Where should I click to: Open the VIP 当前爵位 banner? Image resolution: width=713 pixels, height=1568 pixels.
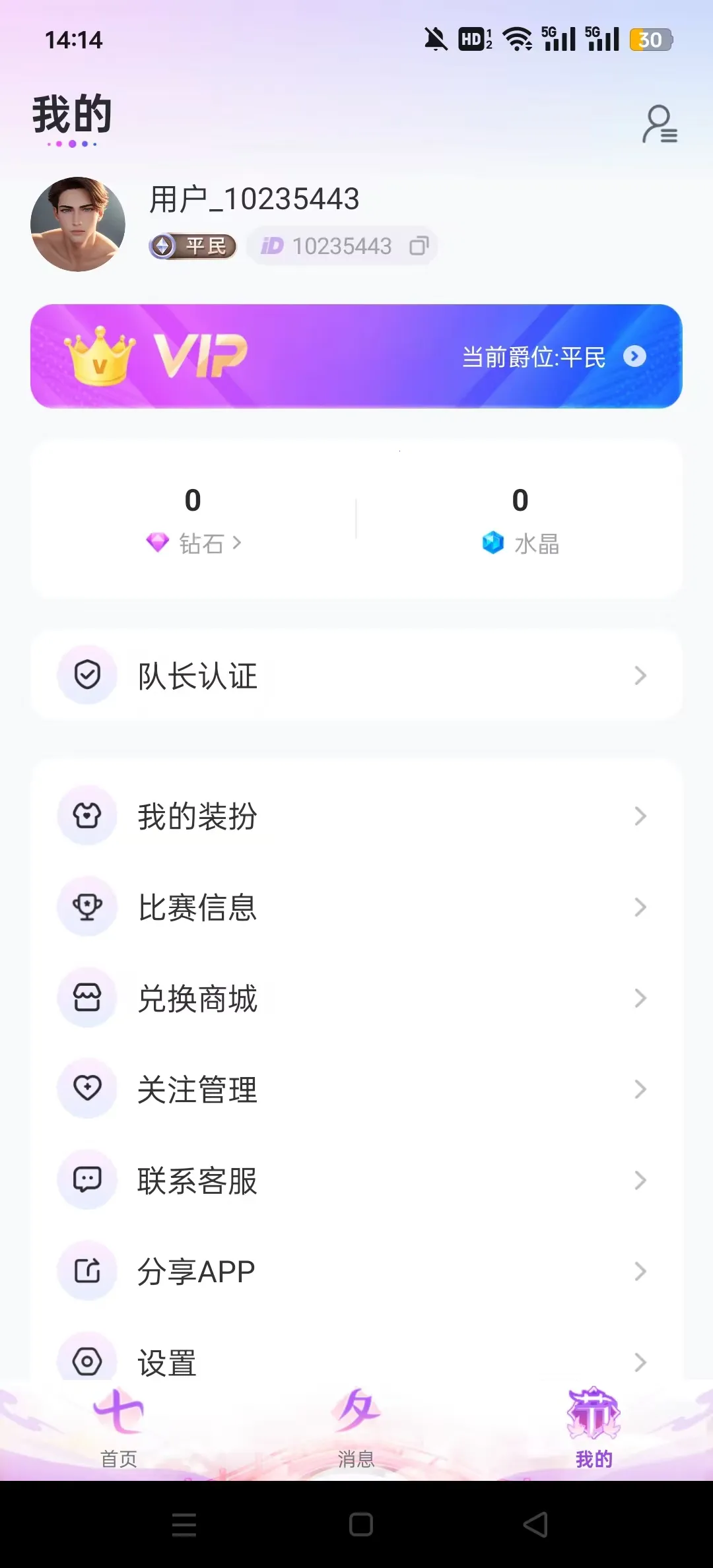[356, 356]
